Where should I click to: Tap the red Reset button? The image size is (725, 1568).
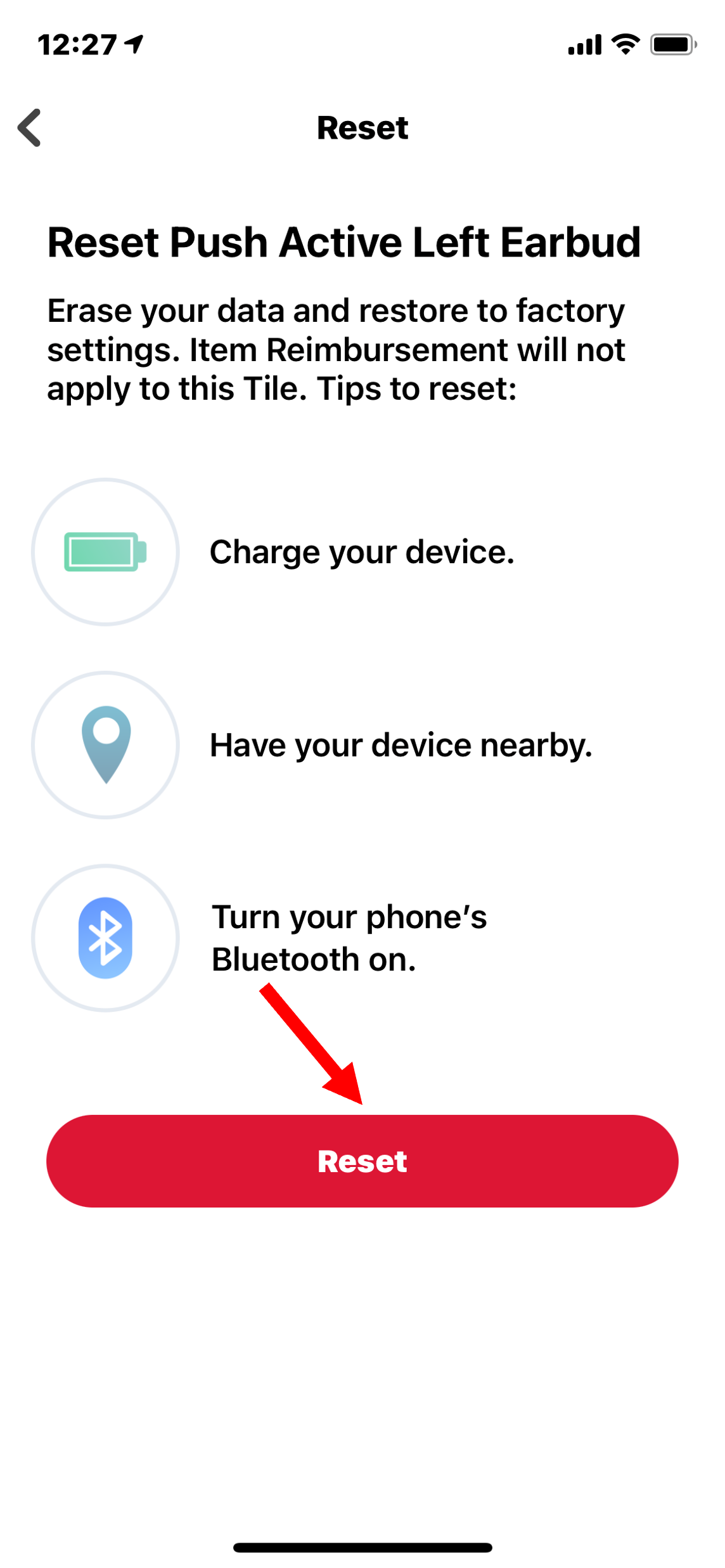[362, 1161]
